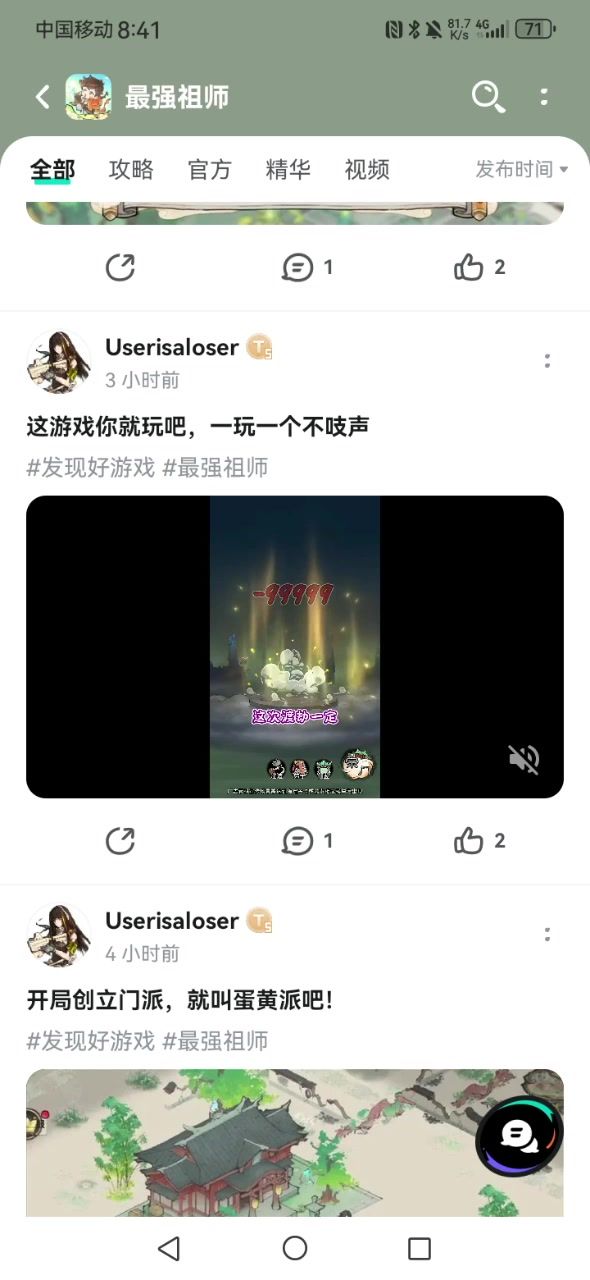Image resolution: width=590 pixels, height=1280 pixels.
Task: Open the 发布时间 sort dropdown
Action: coord(522,169)
